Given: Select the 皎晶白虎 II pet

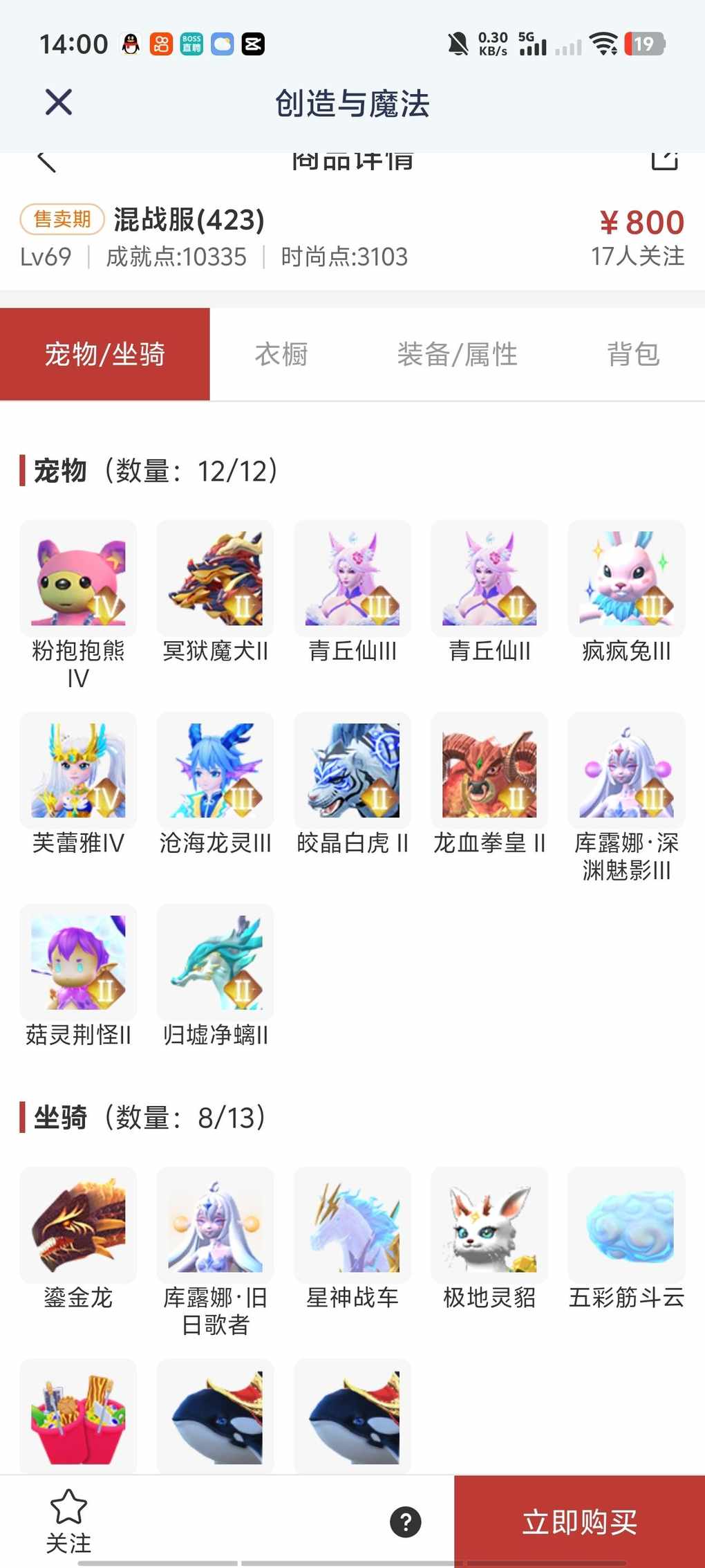Looking at the screenshot, I should click(352, 771).
